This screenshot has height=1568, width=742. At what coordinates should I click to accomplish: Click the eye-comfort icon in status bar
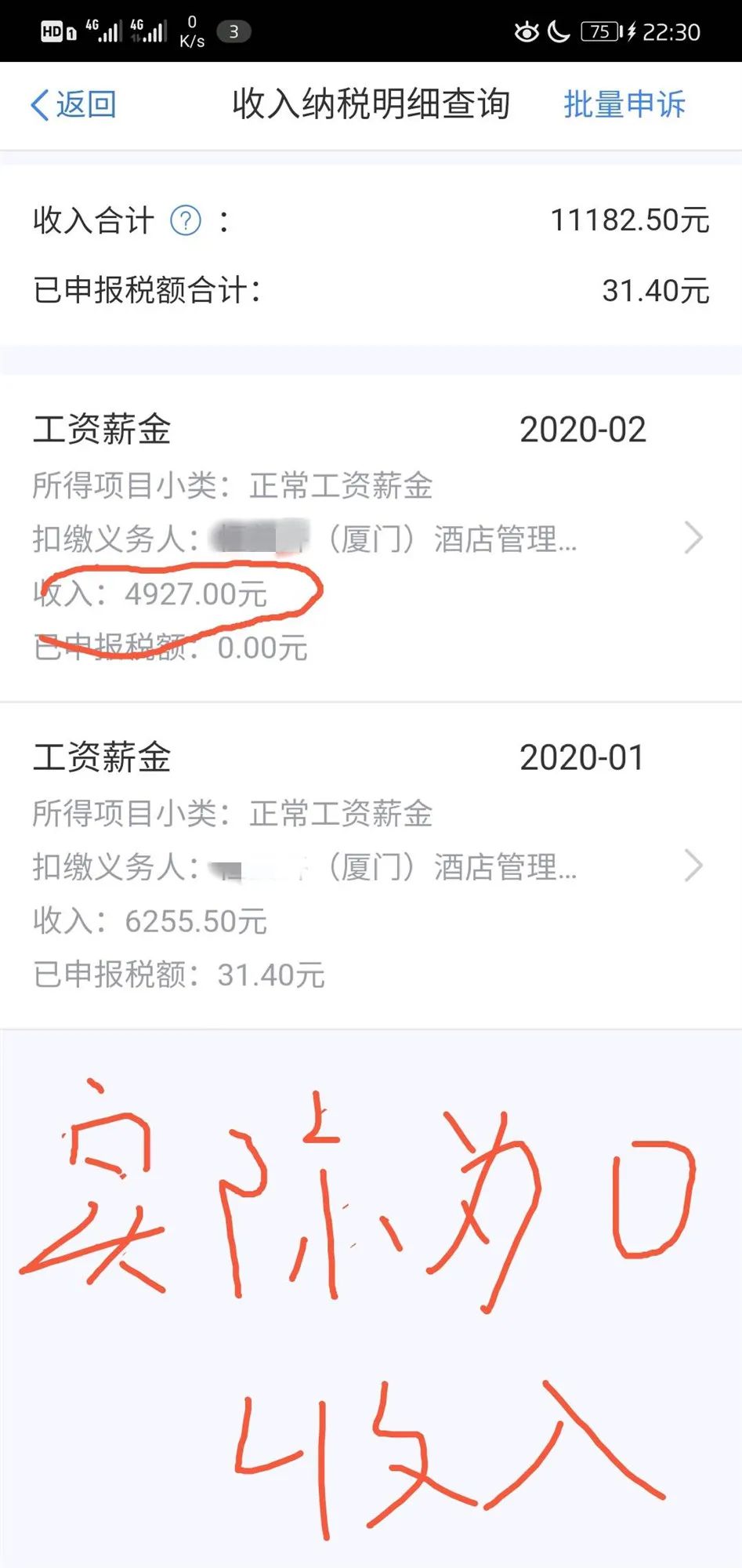click(x=526, y=32)
